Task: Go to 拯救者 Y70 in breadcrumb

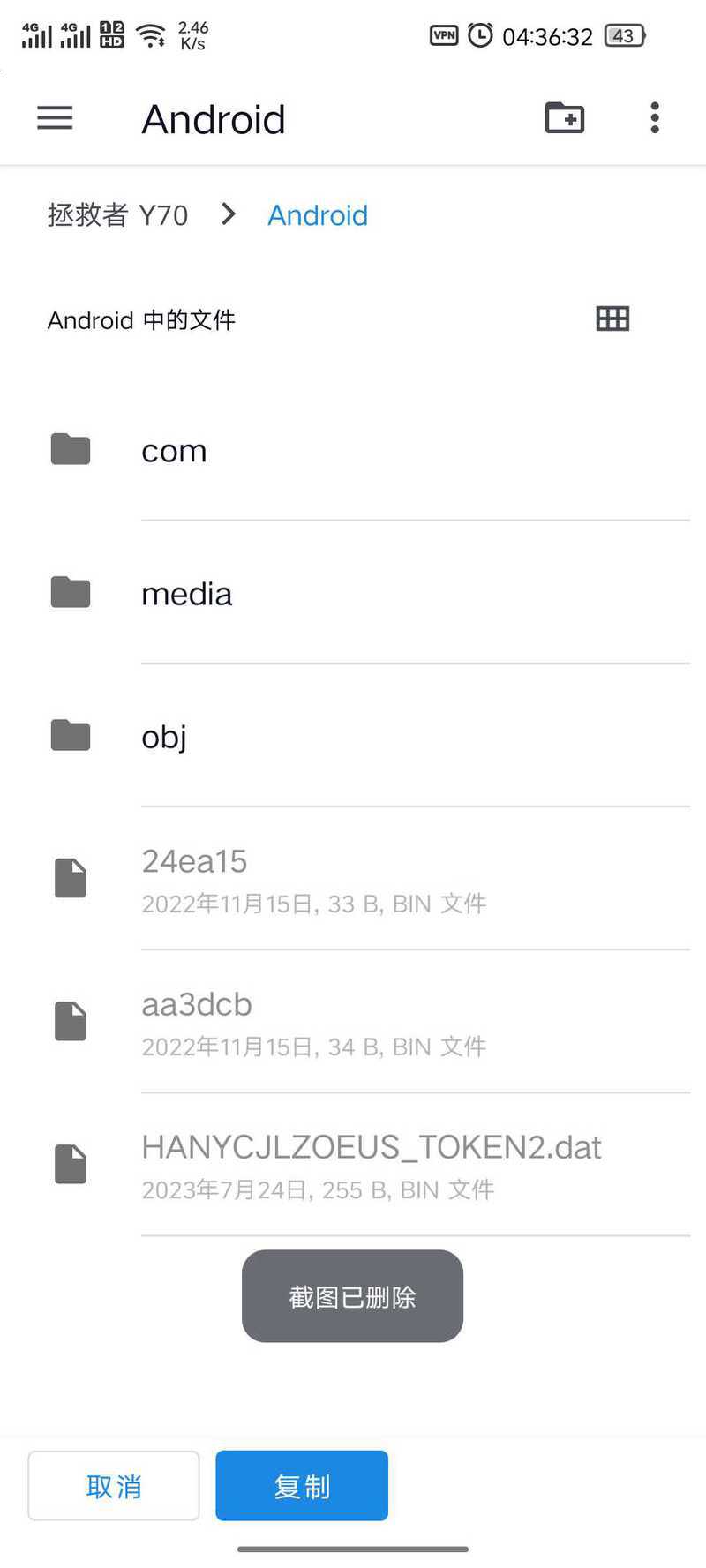Action: [117, 215]
